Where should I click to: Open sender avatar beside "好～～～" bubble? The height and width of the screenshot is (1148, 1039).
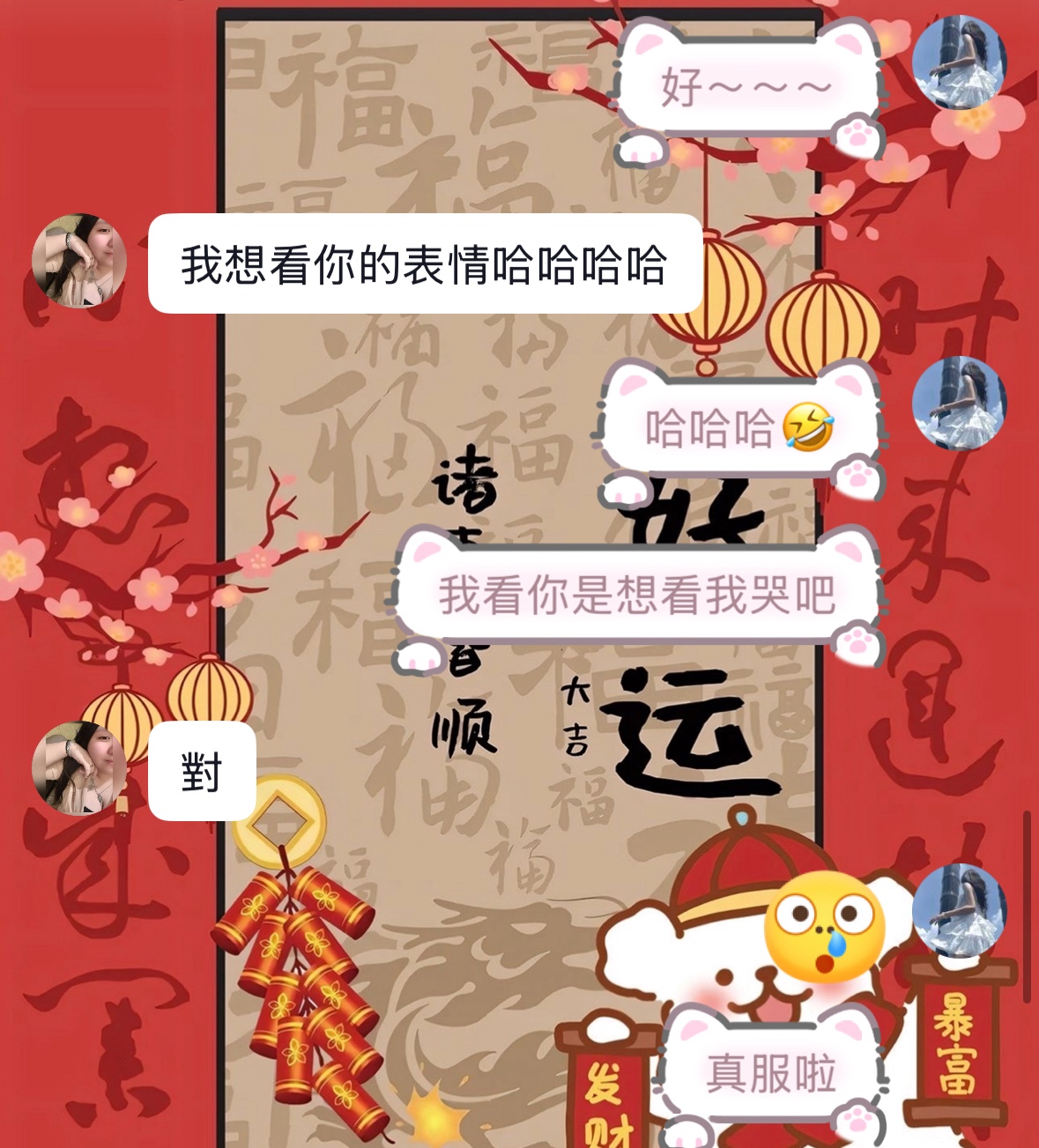959,62
